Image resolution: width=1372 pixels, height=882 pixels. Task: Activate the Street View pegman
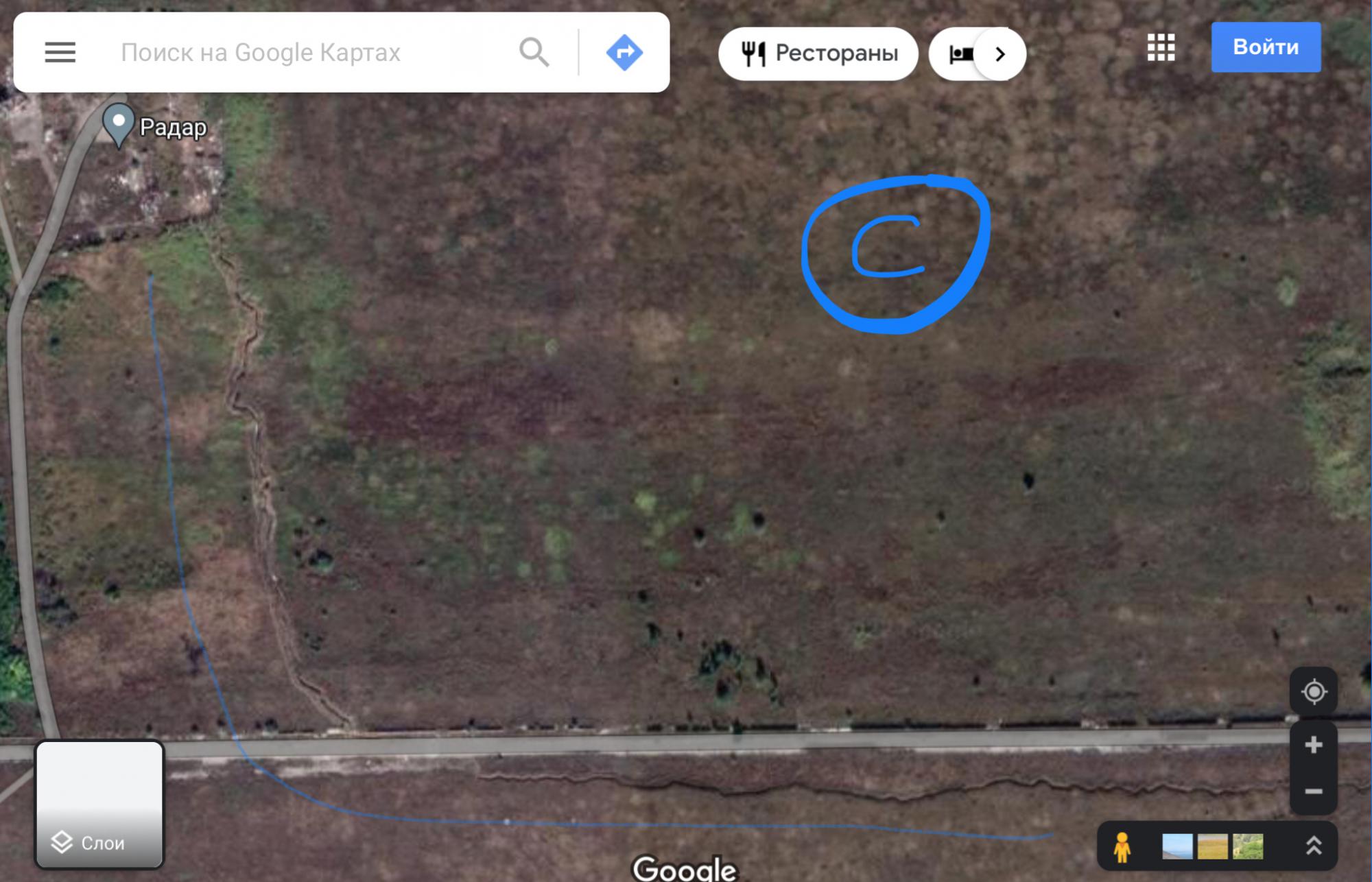[x=1122, y=847]
